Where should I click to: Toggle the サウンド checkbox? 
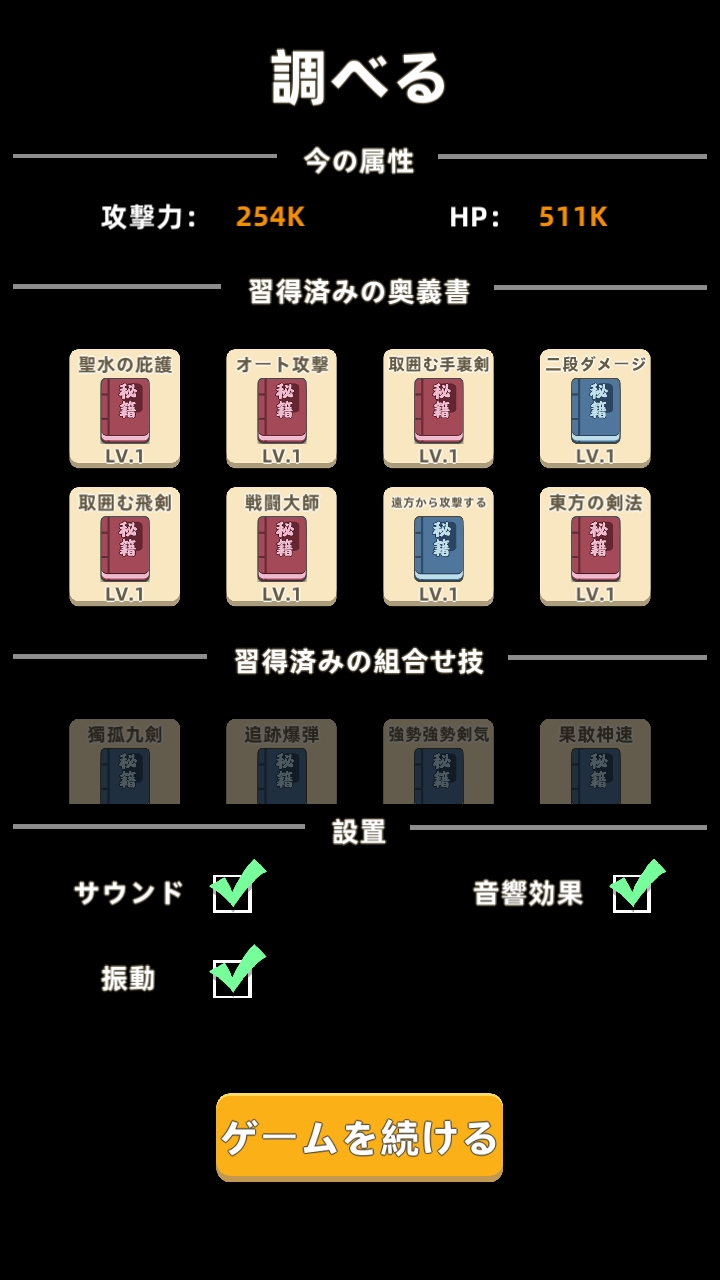232,891
